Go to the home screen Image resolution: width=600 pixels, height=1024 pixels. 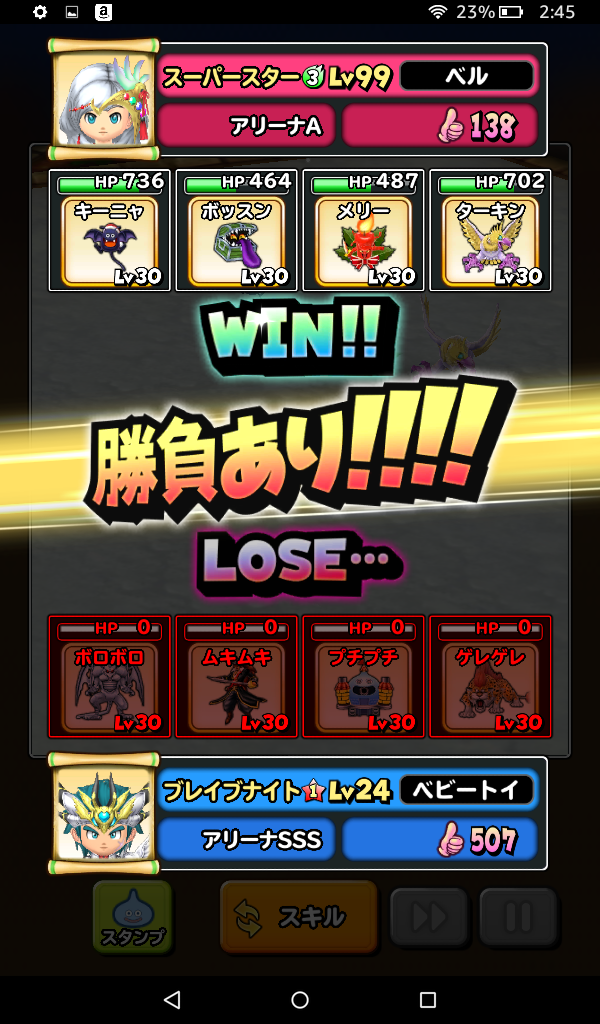[x=300, y=1000]
